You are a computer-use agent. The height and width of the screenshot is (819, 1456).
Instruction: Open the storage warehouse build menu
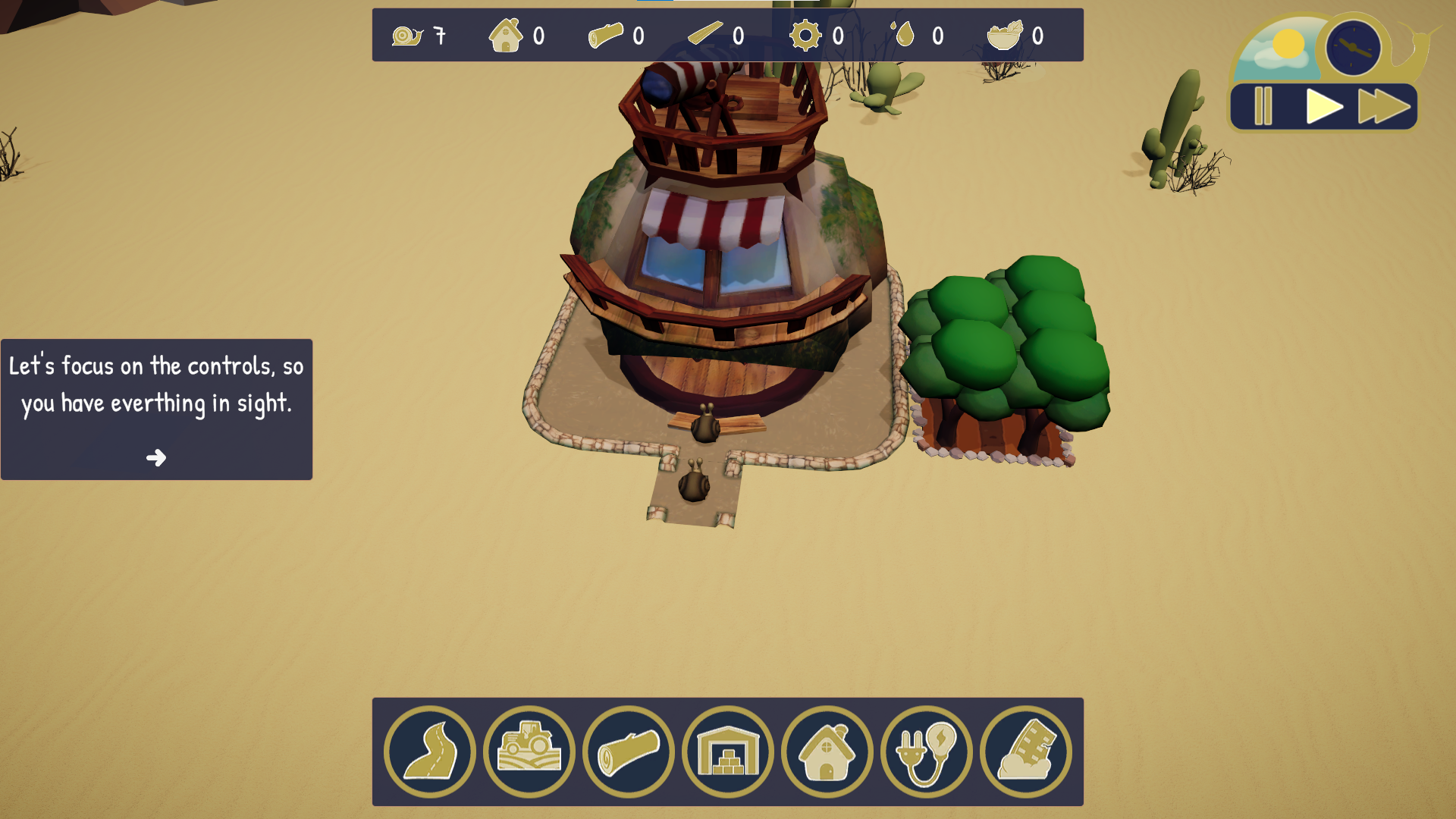[728, 752]
